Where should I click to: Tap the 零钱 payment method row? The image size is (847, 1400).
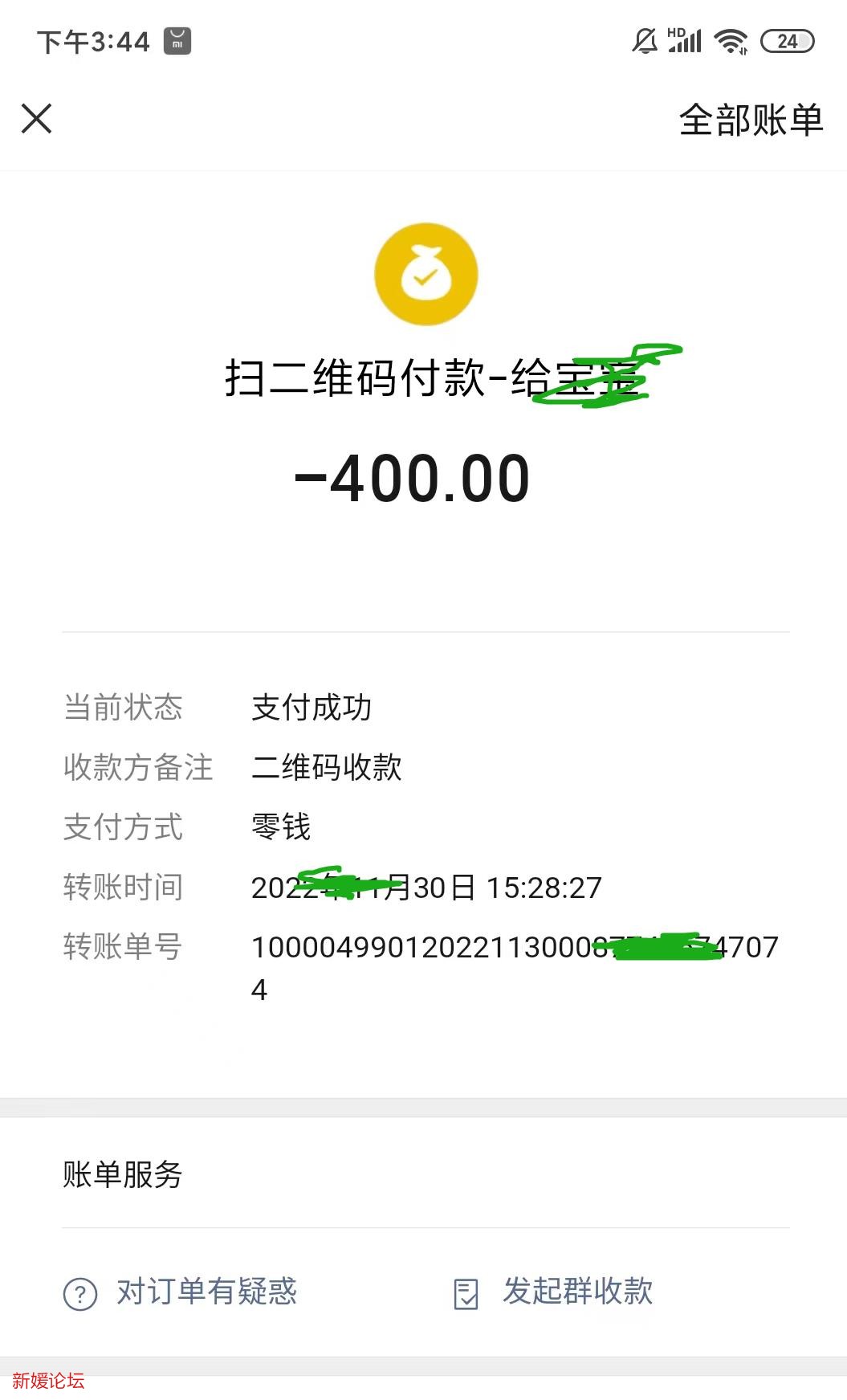coord(280,827)
